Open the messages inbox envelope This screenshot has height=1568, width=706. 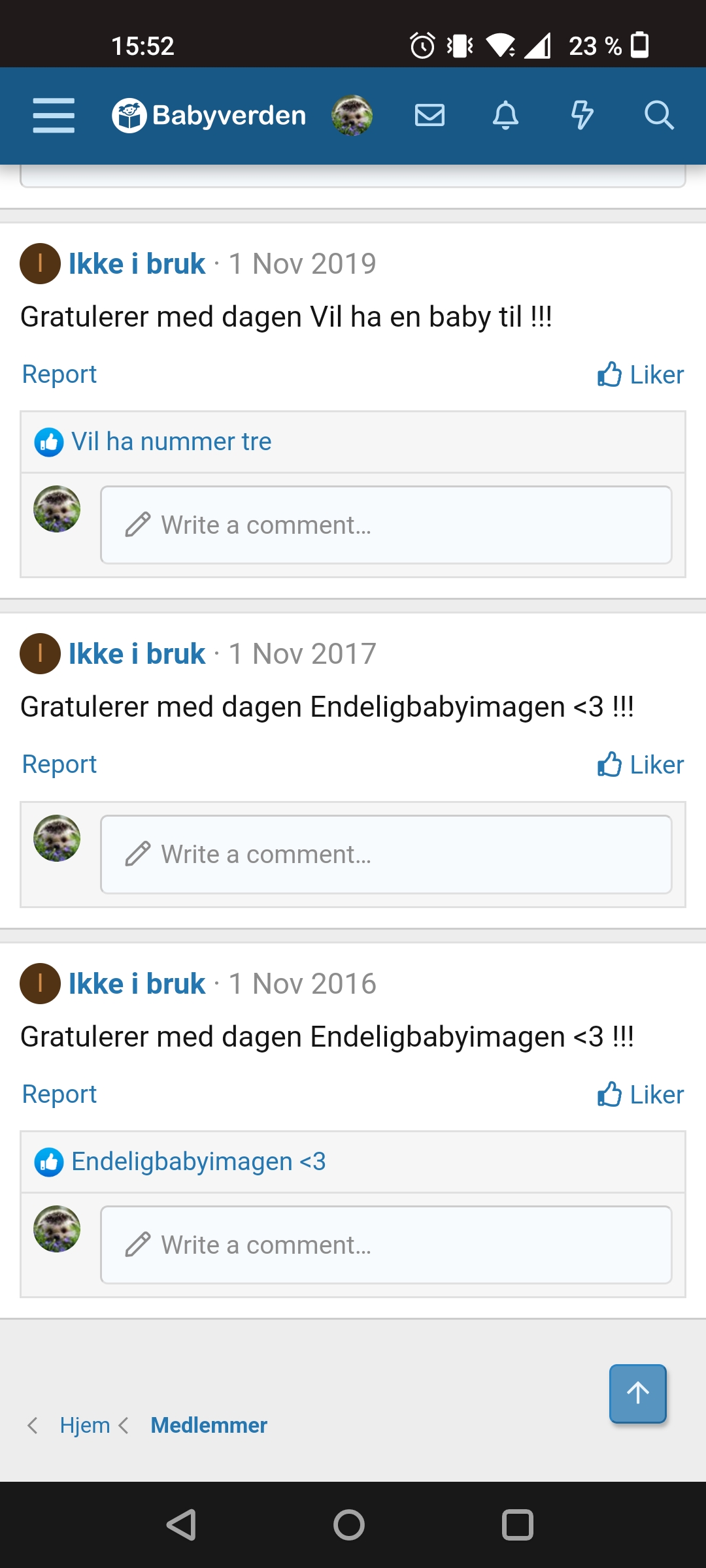429,116
